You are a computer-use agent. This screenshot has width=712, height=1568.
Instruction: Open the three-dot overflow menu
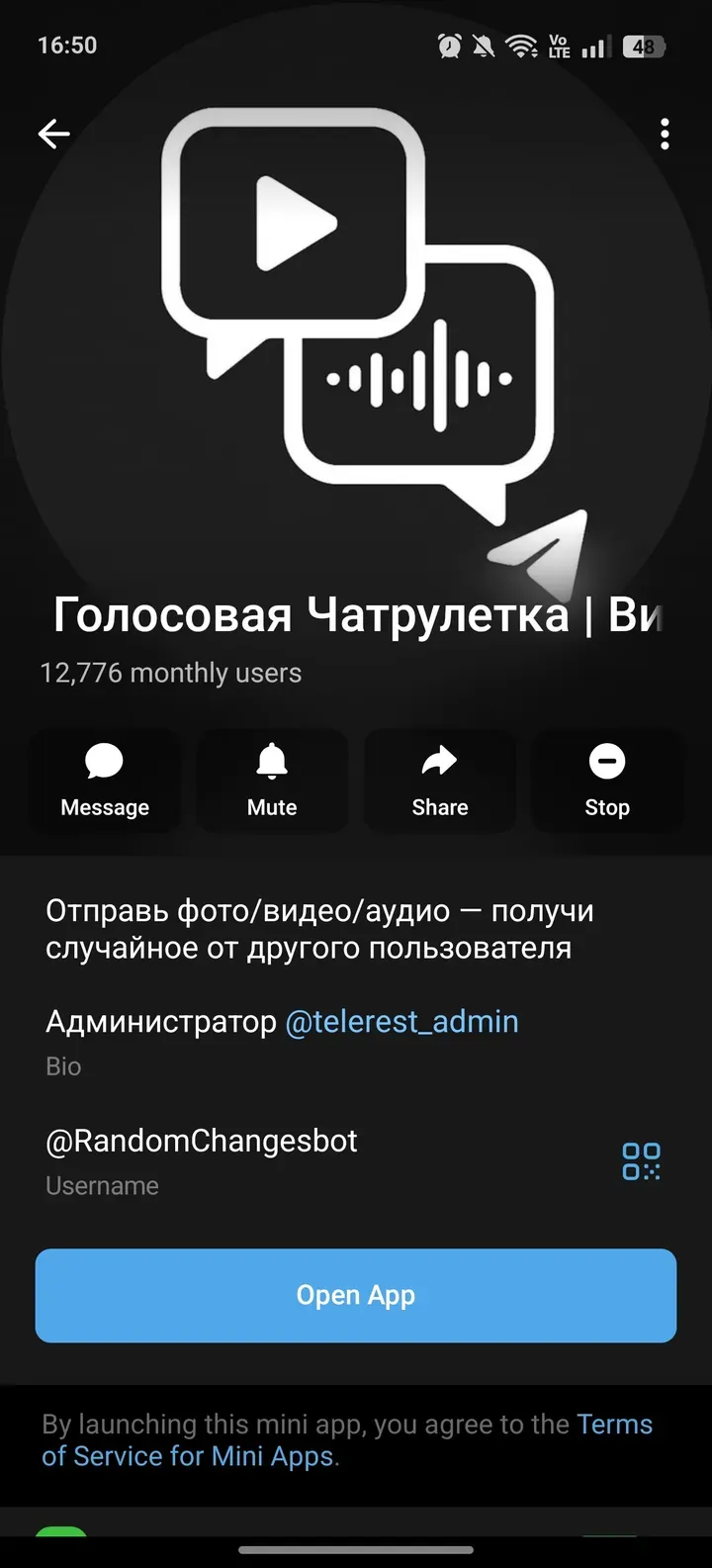664,134
